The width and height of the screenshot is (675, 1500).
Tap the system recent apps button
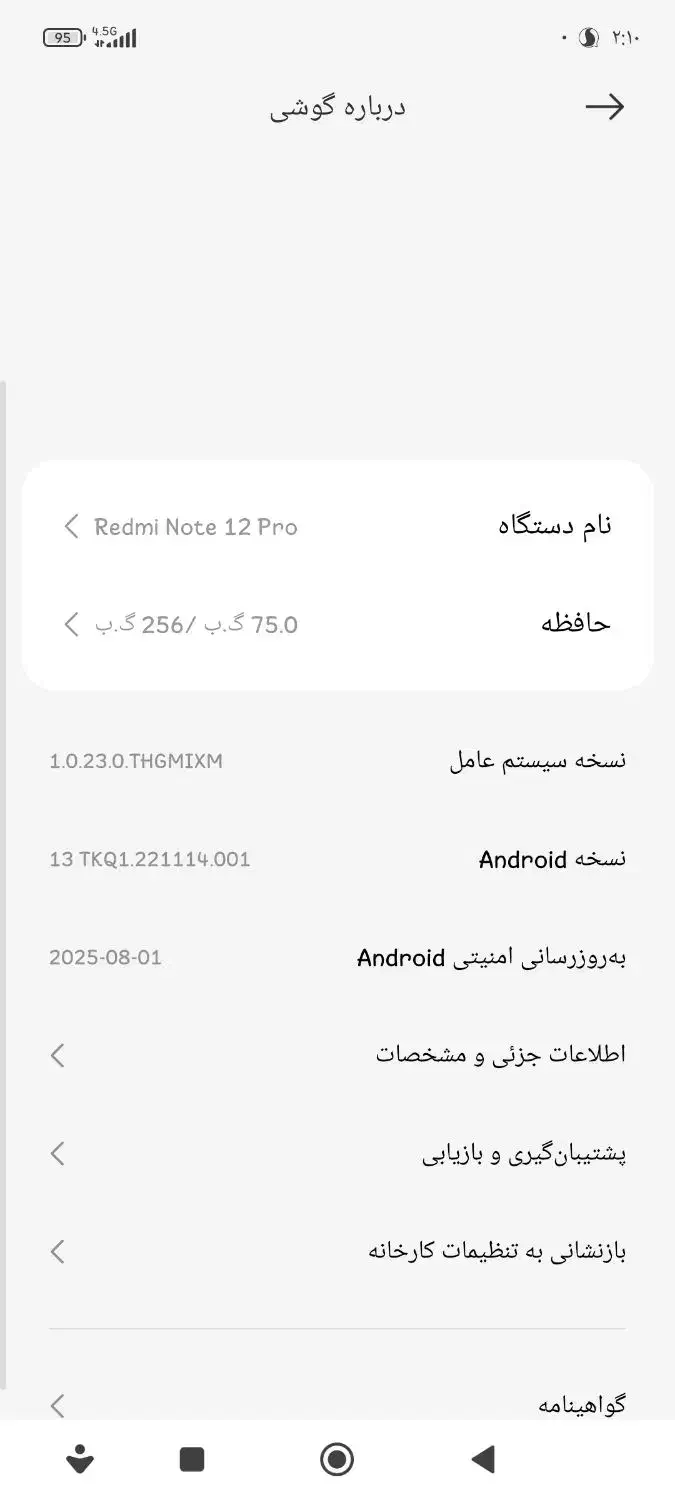(x=192, y=1460)
